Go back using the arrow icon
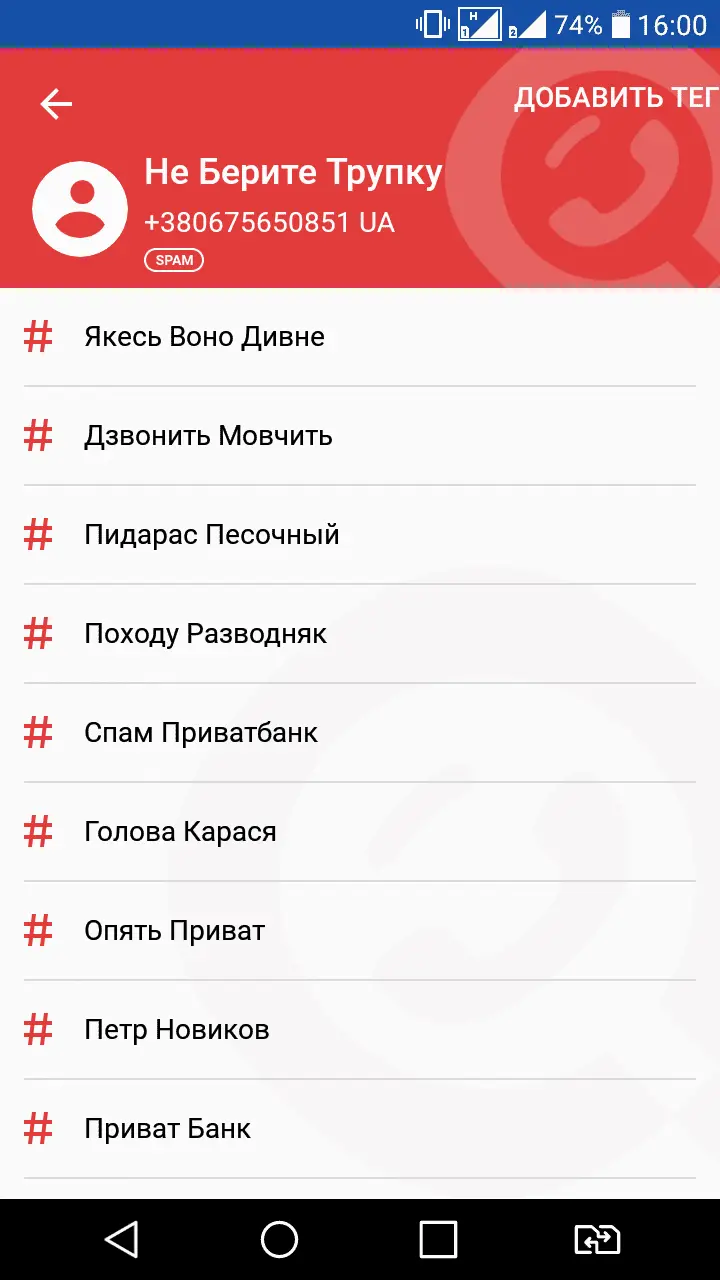This screenshot has width=720, height=1280. [x=56, y=104]
